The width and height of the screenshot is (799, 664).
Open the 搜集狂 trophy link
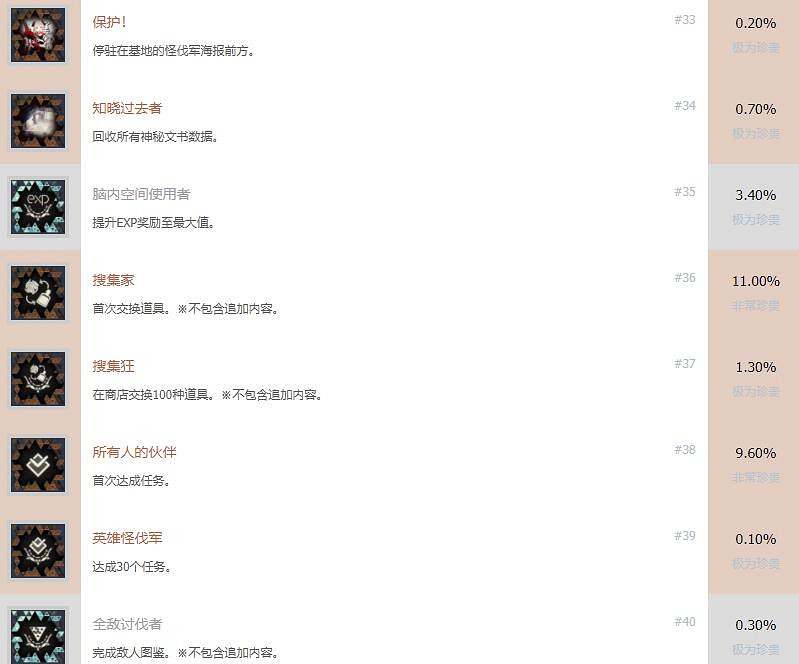(113, 366)
